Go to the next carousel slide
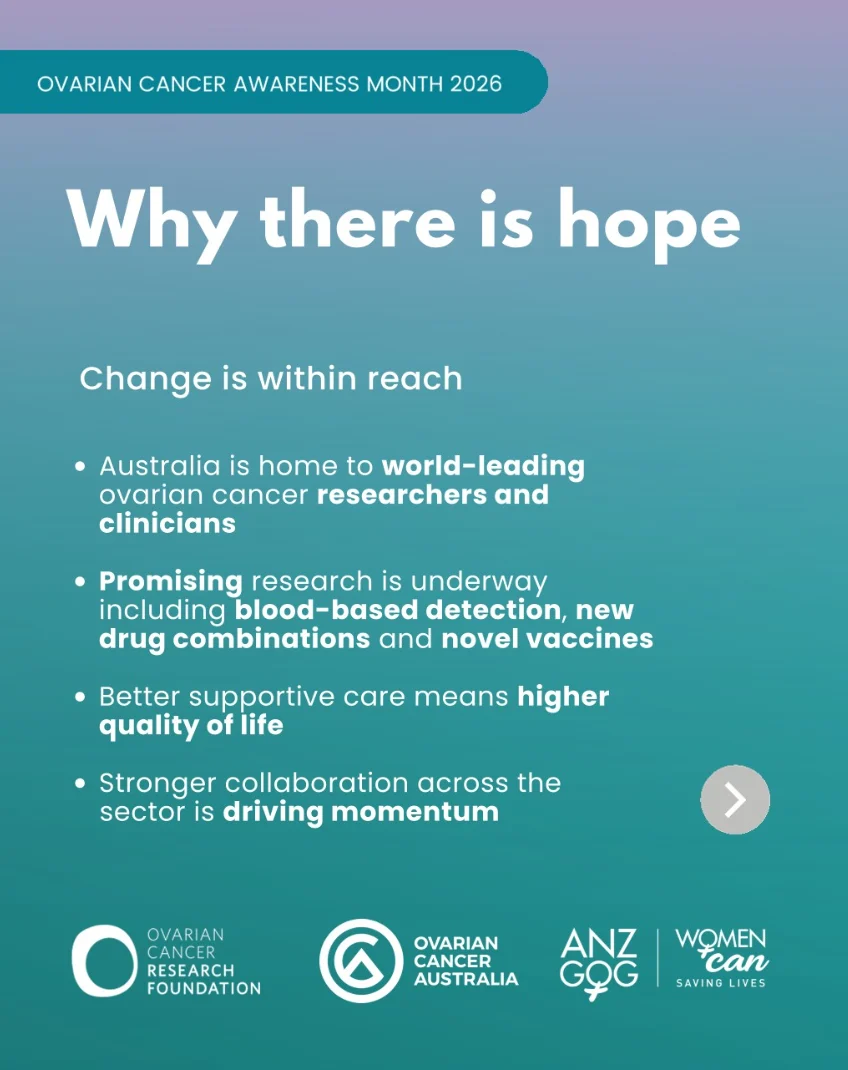This screenshot has height=1070, width=848. (x=735, y=799)
